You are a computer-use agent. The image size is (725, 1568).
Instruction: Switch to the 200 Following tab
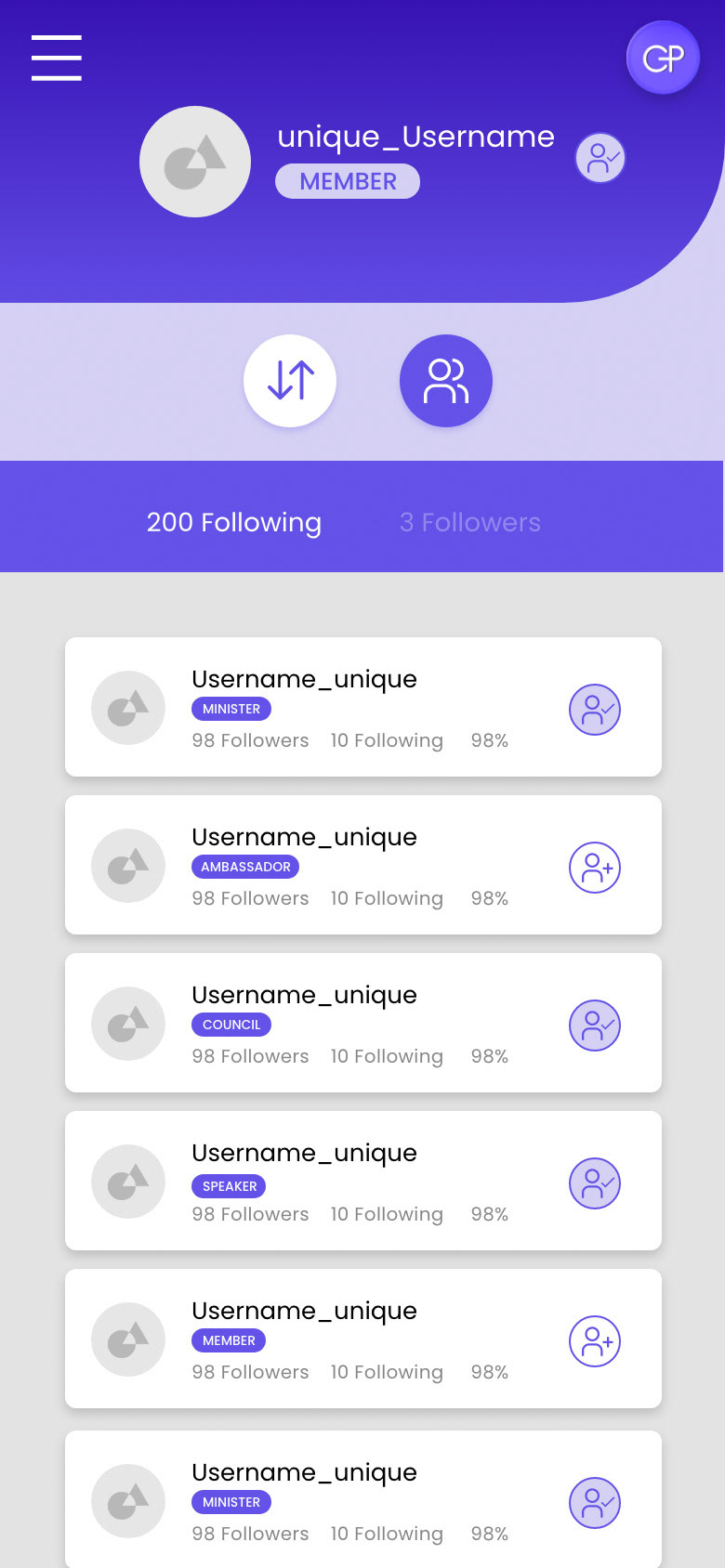pyautogui.click(x=234, y=522)
